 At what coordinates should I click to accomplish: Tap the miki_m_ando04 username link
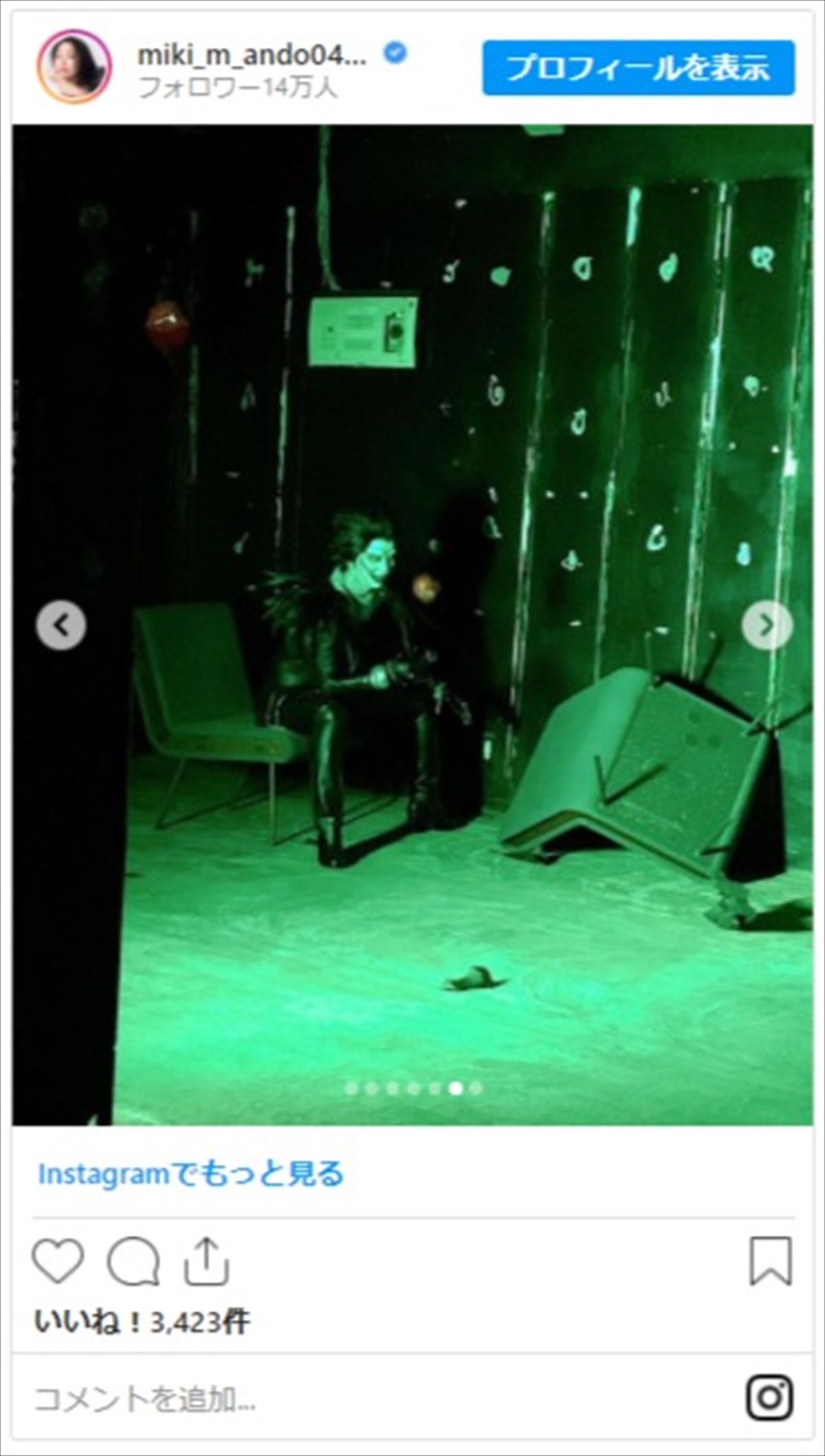coord(252,55)
